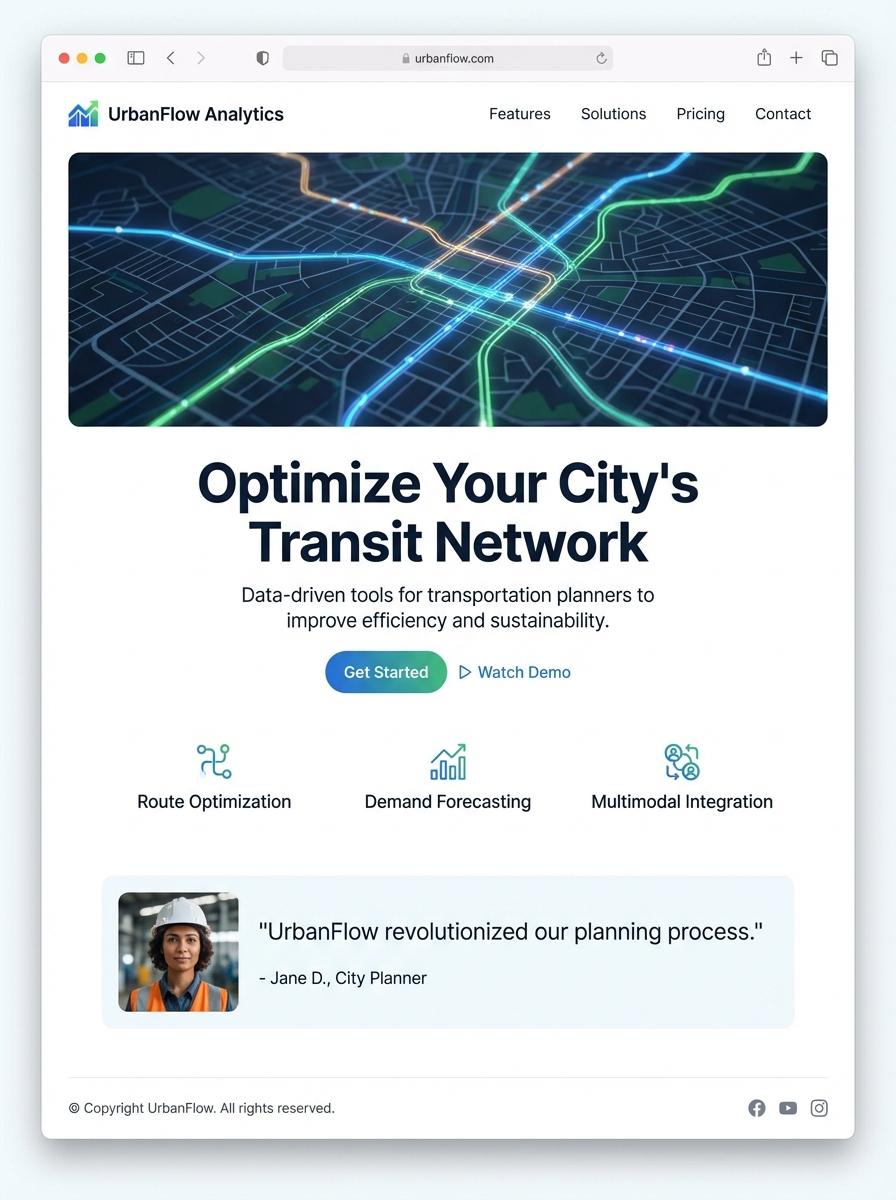Select Contact in the navigation bar
The height and width of the screenshot is (1200, 896).
(x=783, y=113)
